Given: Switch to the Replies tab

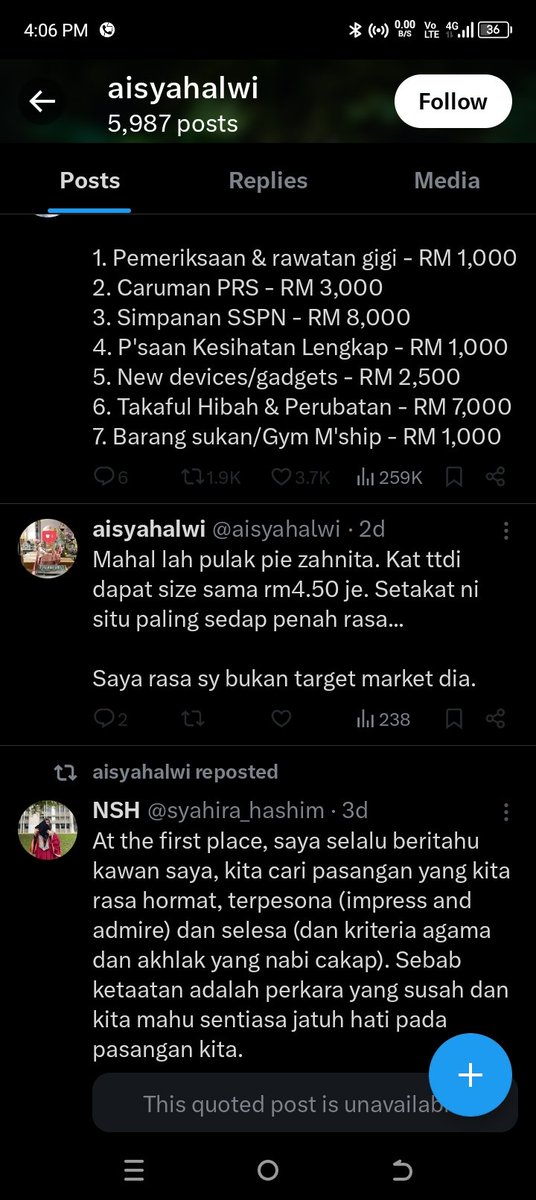Looking at the screenshot, I should click(268, 181).
